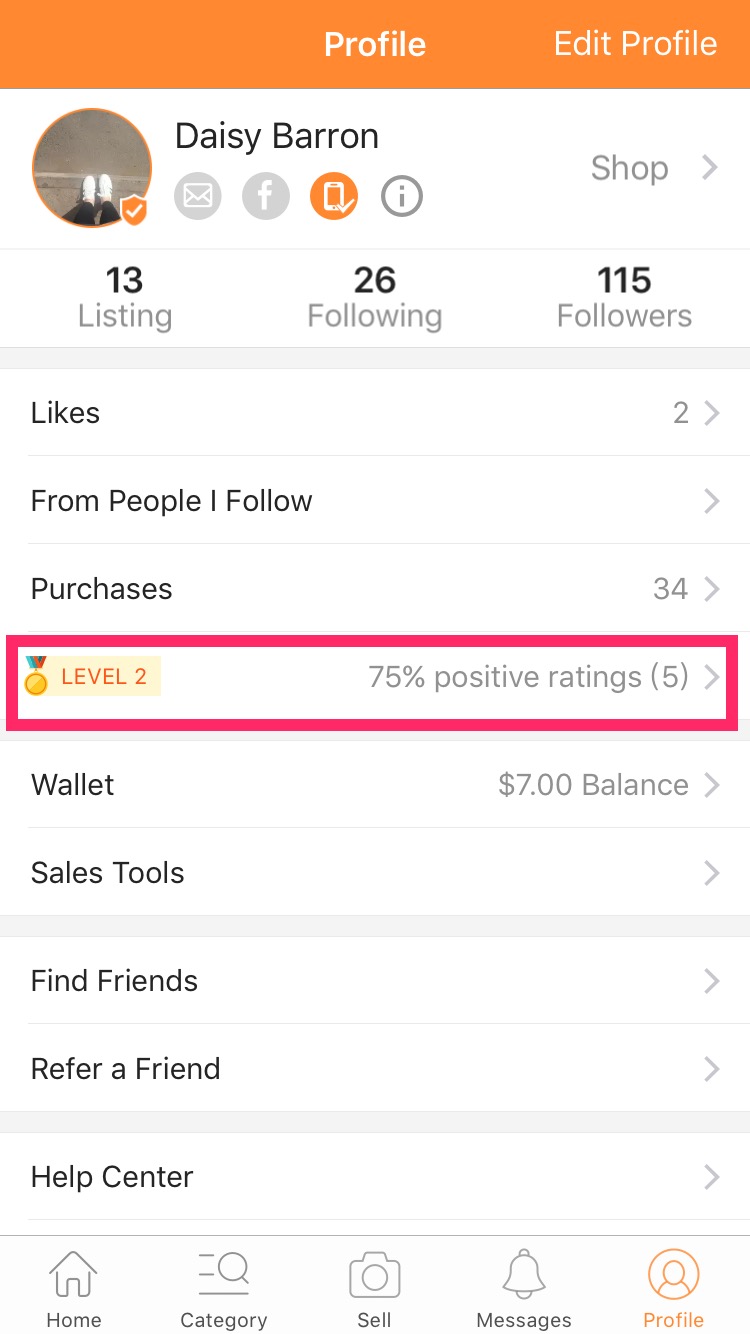Open the Purchases row

pos(375,588)
